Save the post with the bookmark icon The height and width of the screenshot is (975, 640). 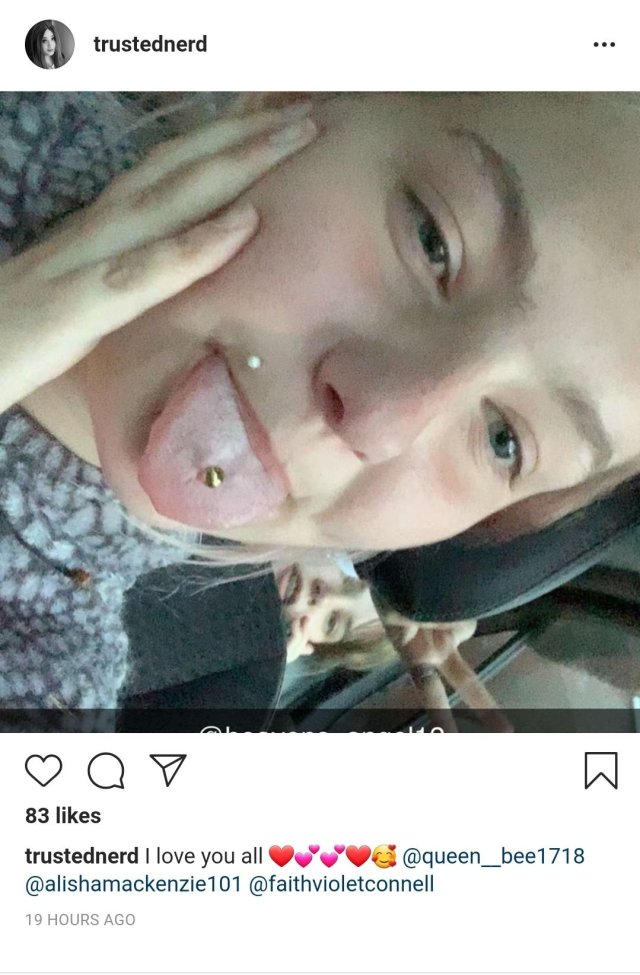600,771
